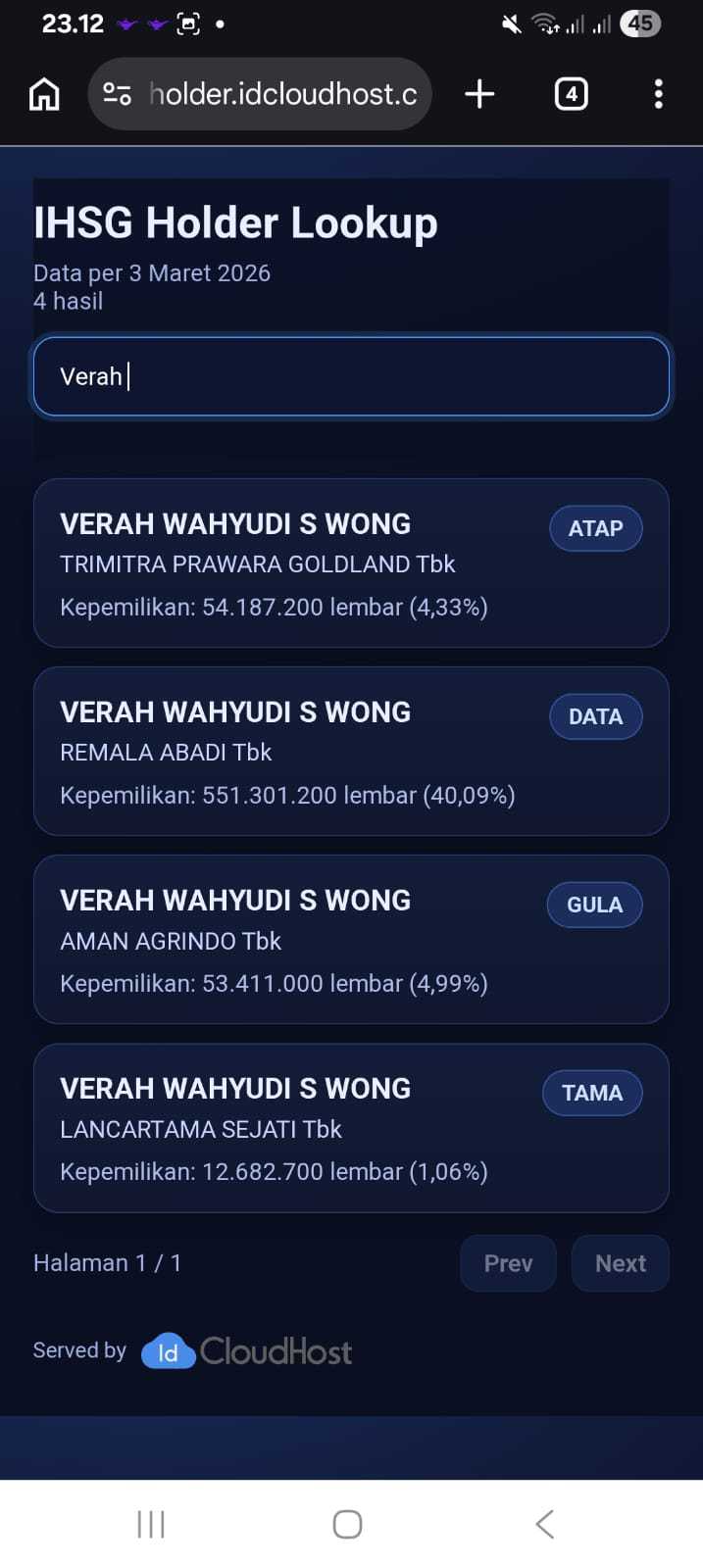Go to the previous page with Prev
Viewport: 703px width, 1568px height.
pyautogui.click(x=508, y=1263)
